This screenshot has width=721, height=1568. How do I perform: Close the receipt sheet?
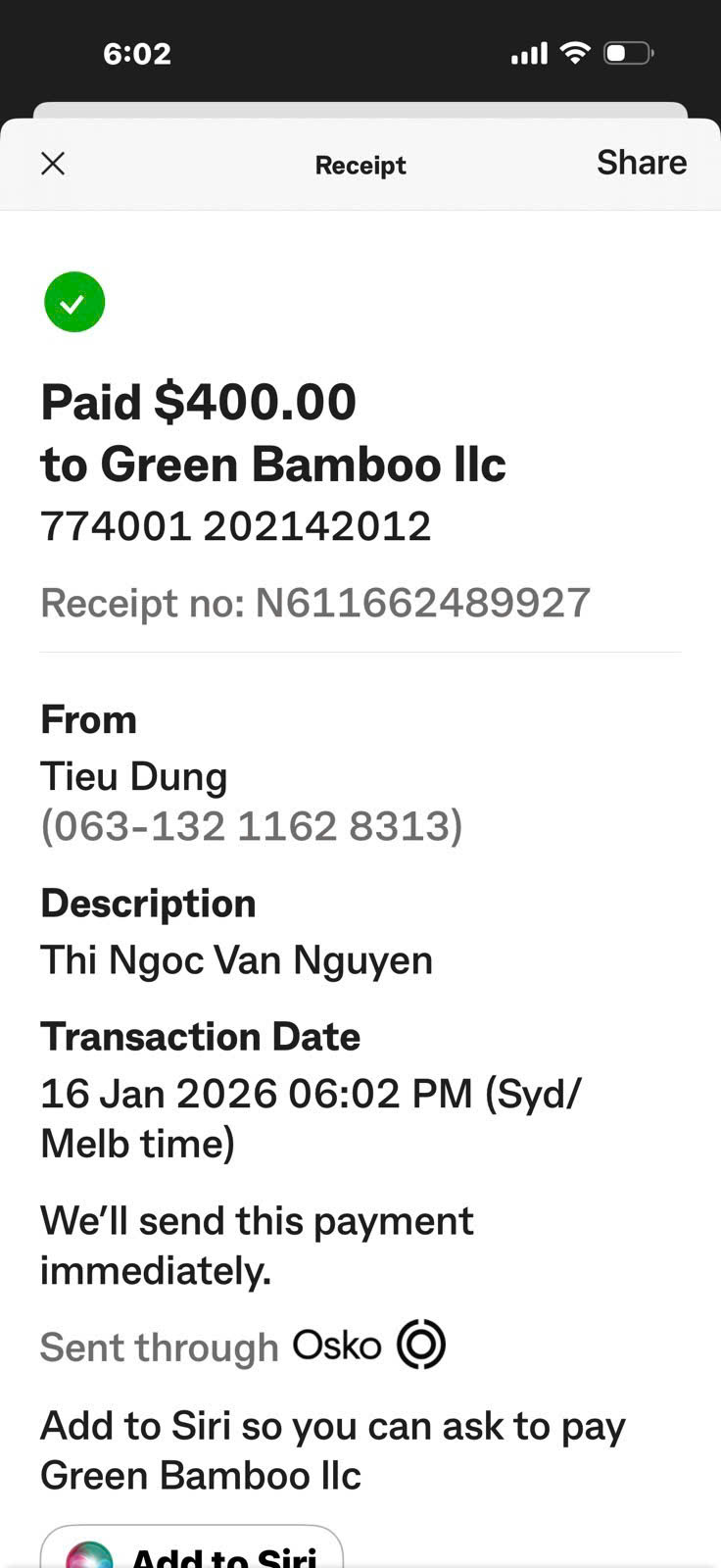(x=53, y=164)
